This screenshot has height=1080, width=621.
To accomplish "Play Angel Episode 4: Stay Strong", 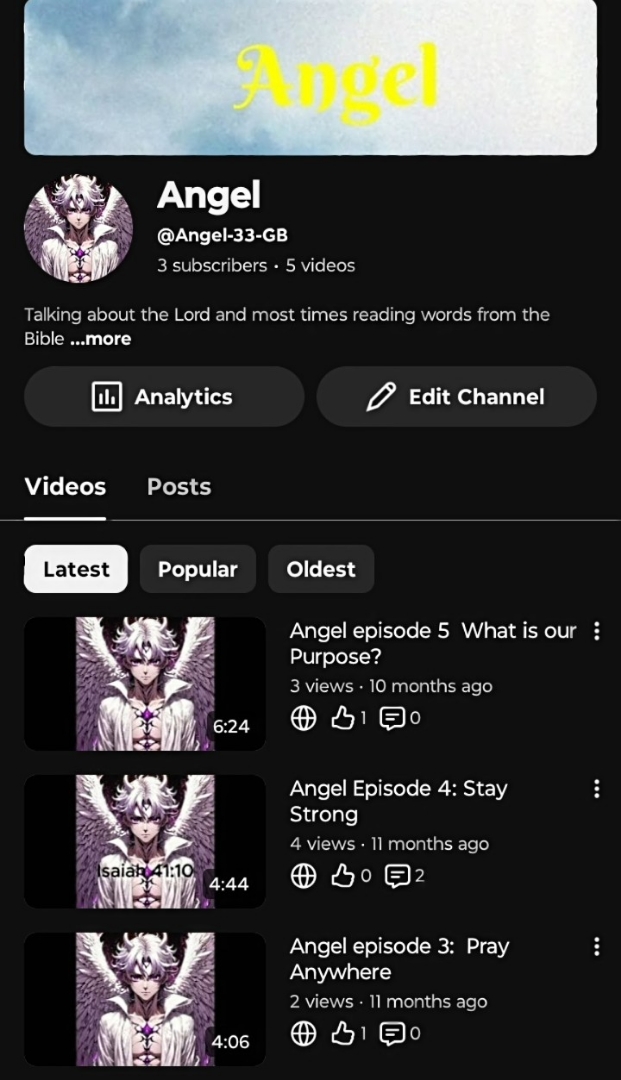I will tap(145, 841).
